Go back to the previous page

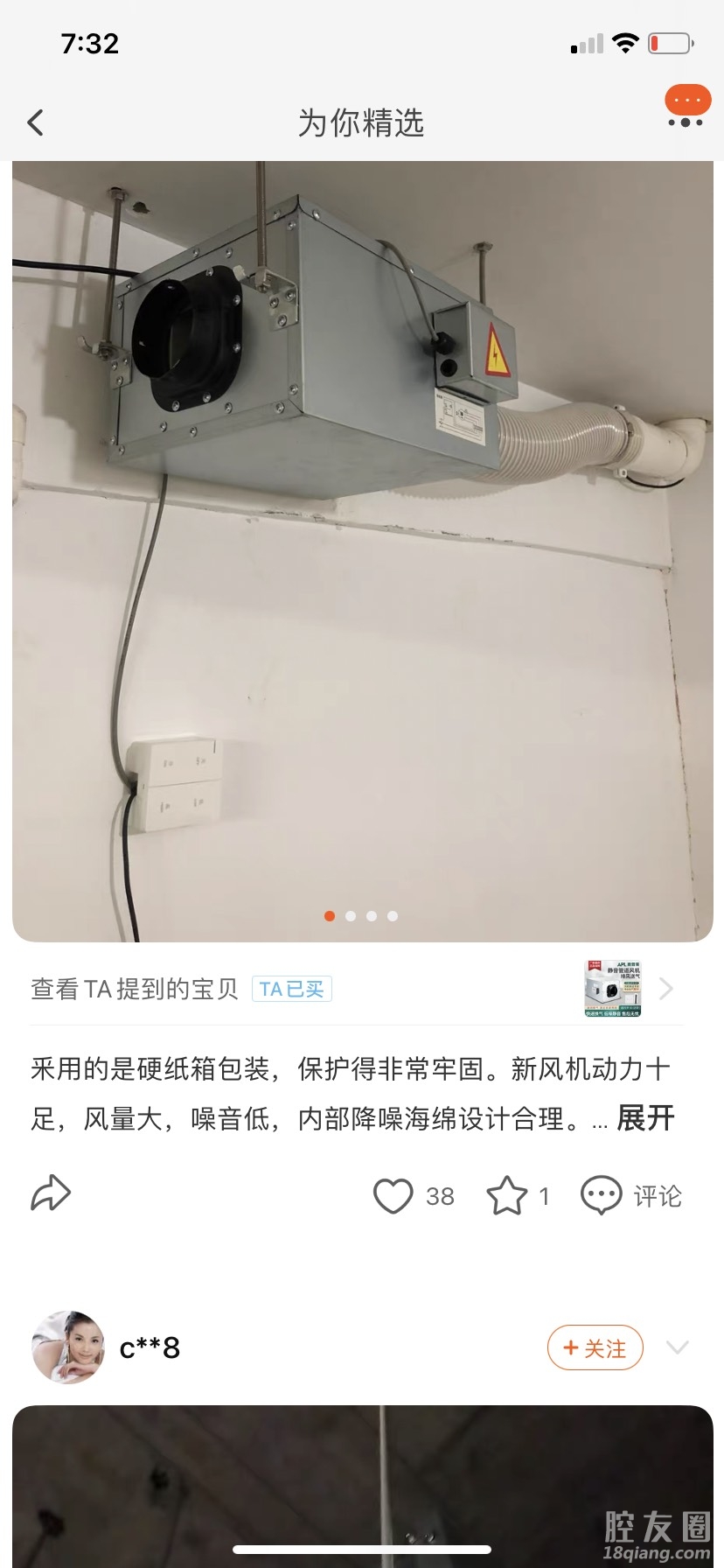(36, 122)
